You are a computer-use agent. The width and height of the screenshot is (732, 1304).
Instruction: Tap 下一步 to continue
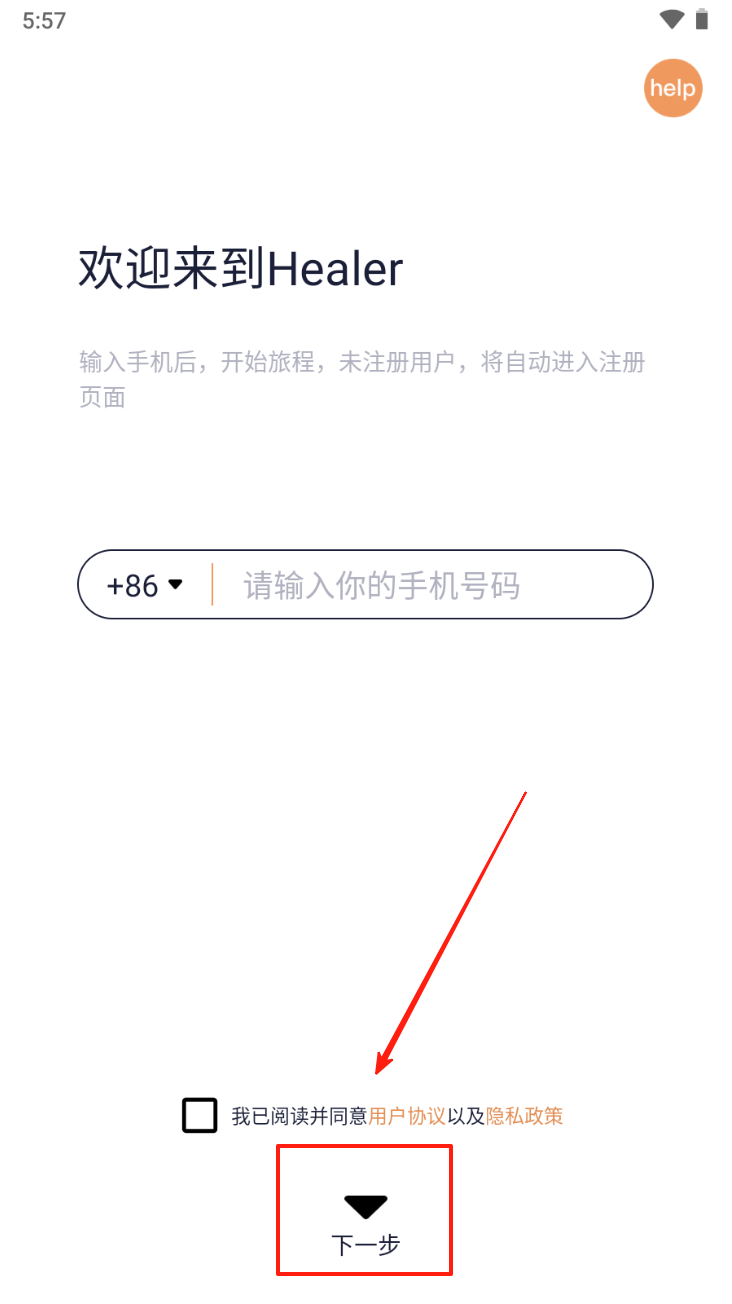pos(365,1224)
